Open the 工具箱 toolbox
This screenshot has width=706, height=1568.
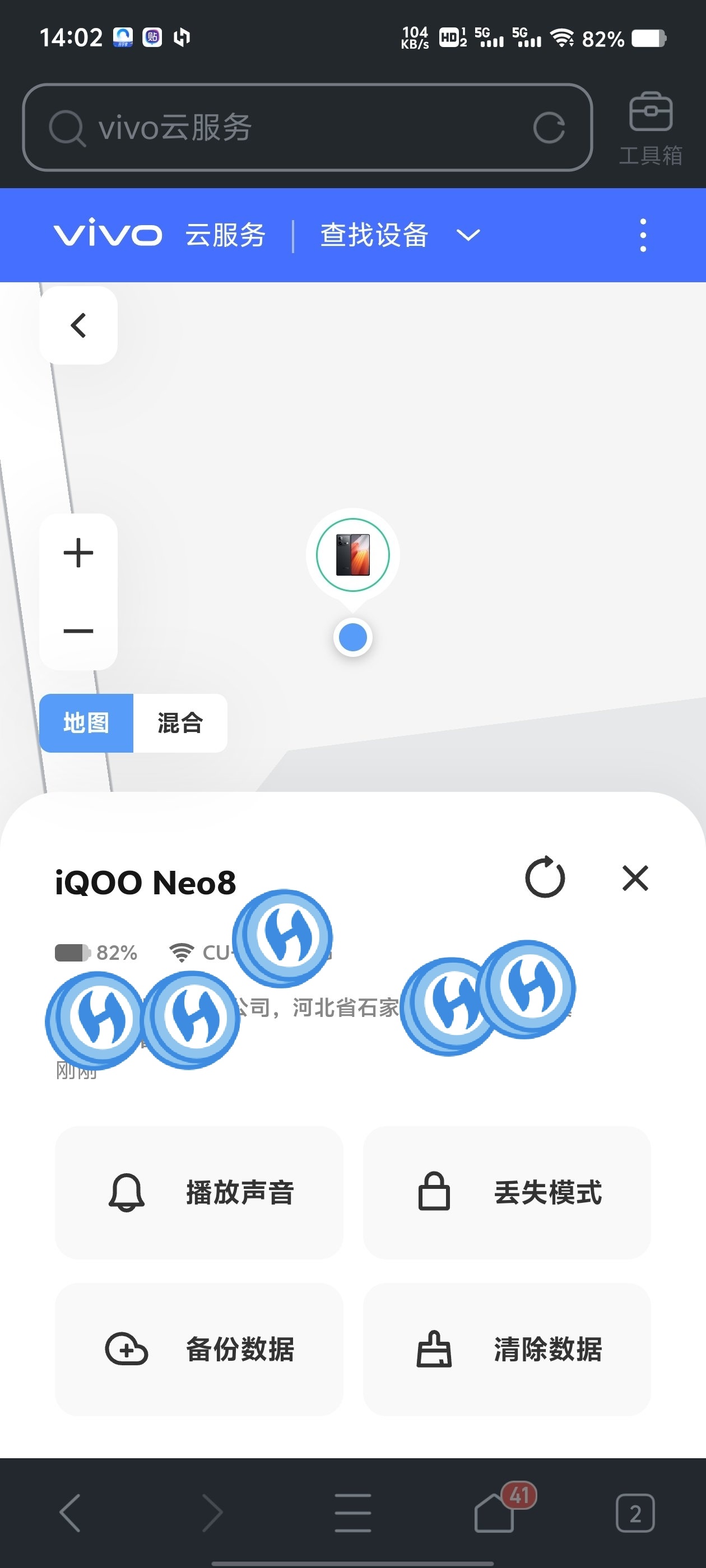[x=650, y=128]
